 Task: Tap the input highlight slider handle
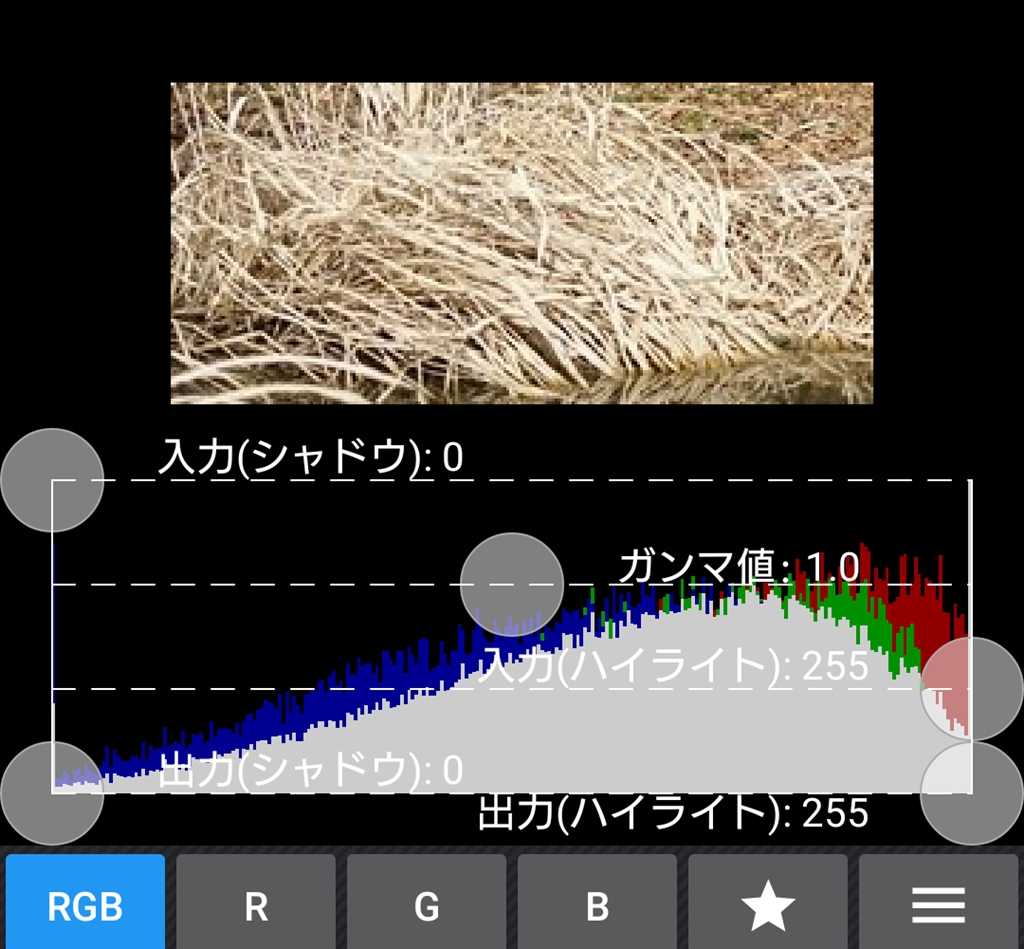[971, 689]
